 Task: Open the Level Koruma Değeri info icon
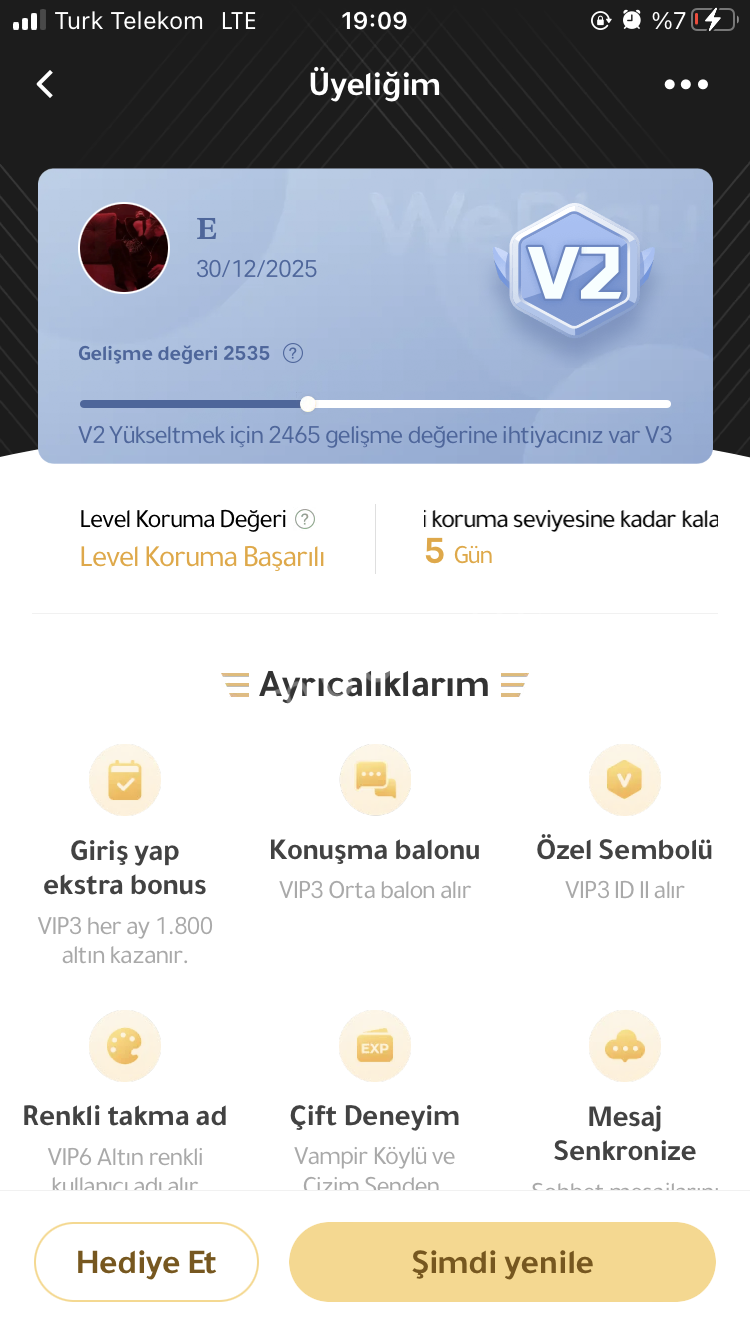(x=306, y=519)
